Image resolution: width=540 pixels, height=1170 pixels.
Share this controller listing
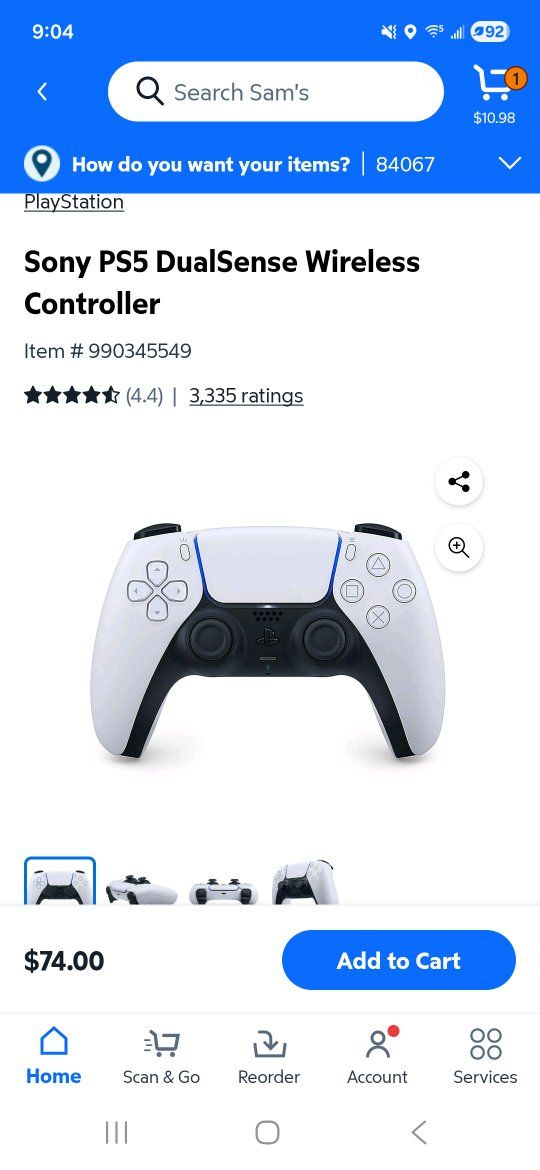(x=459, y=481)
